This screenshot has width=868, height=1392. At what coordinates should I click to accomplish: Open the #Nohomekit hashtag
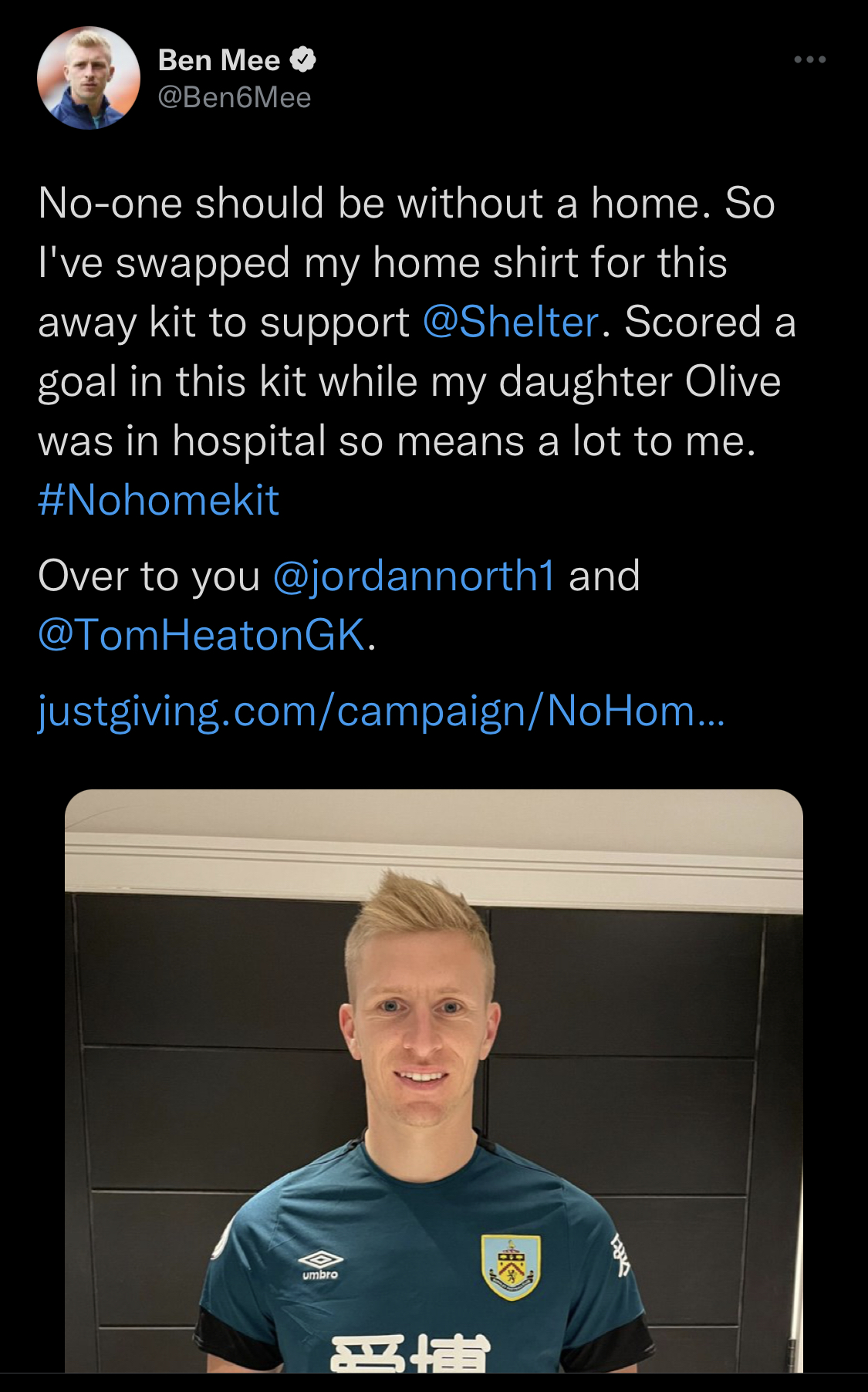[x=158, y=500]
